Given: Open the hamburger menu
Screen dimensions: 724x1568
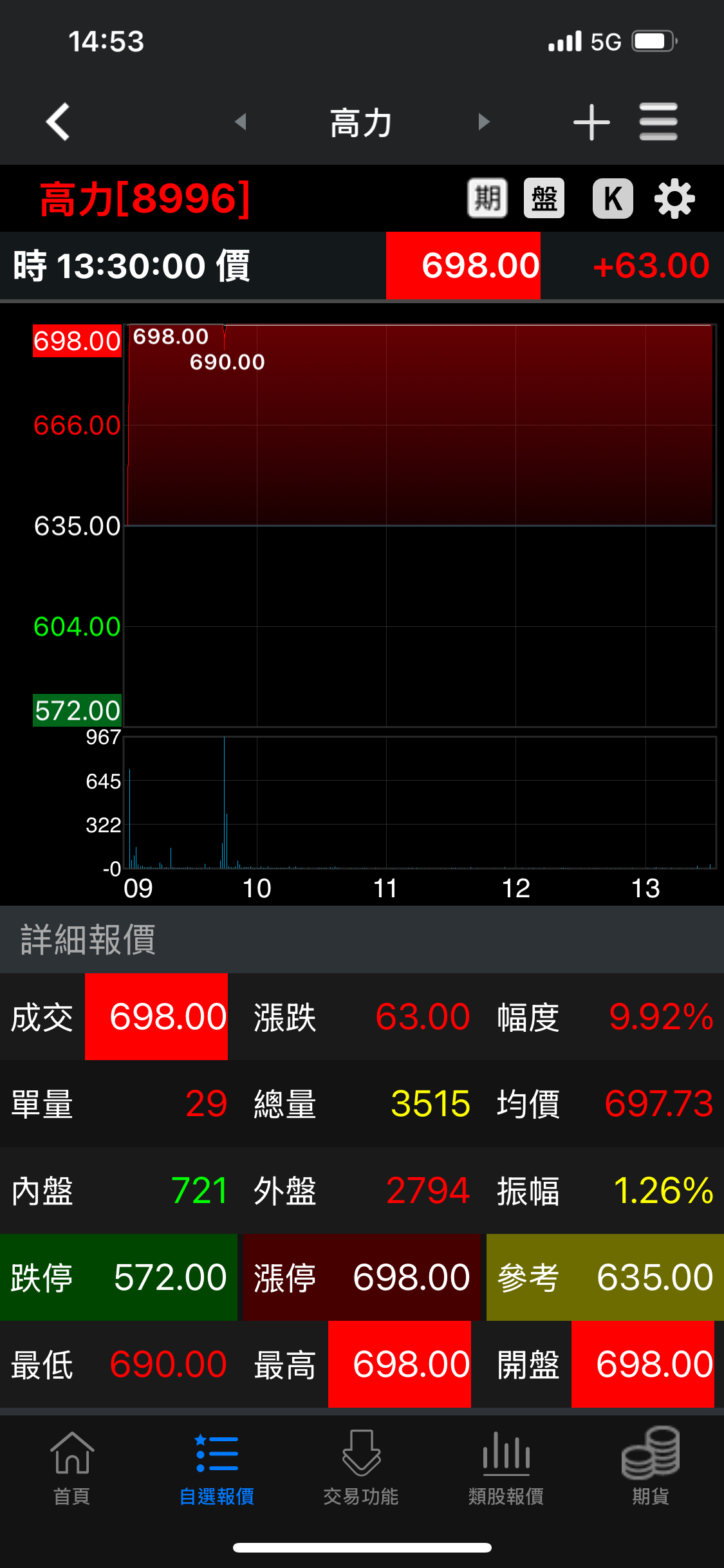Looking at the screenshot, I should coord(658,122).
